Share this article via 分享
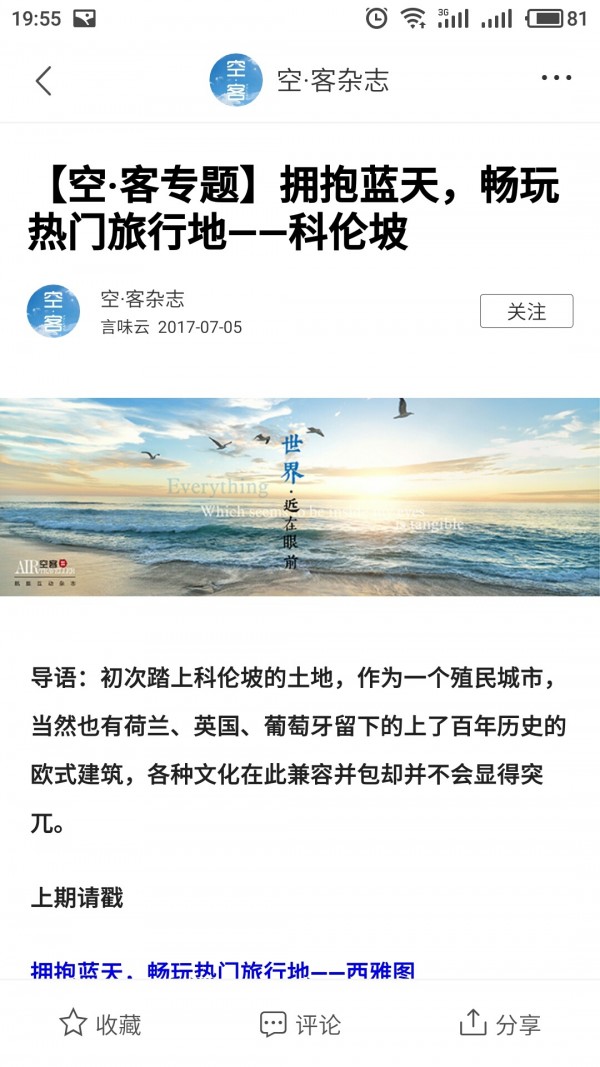 499,1023
